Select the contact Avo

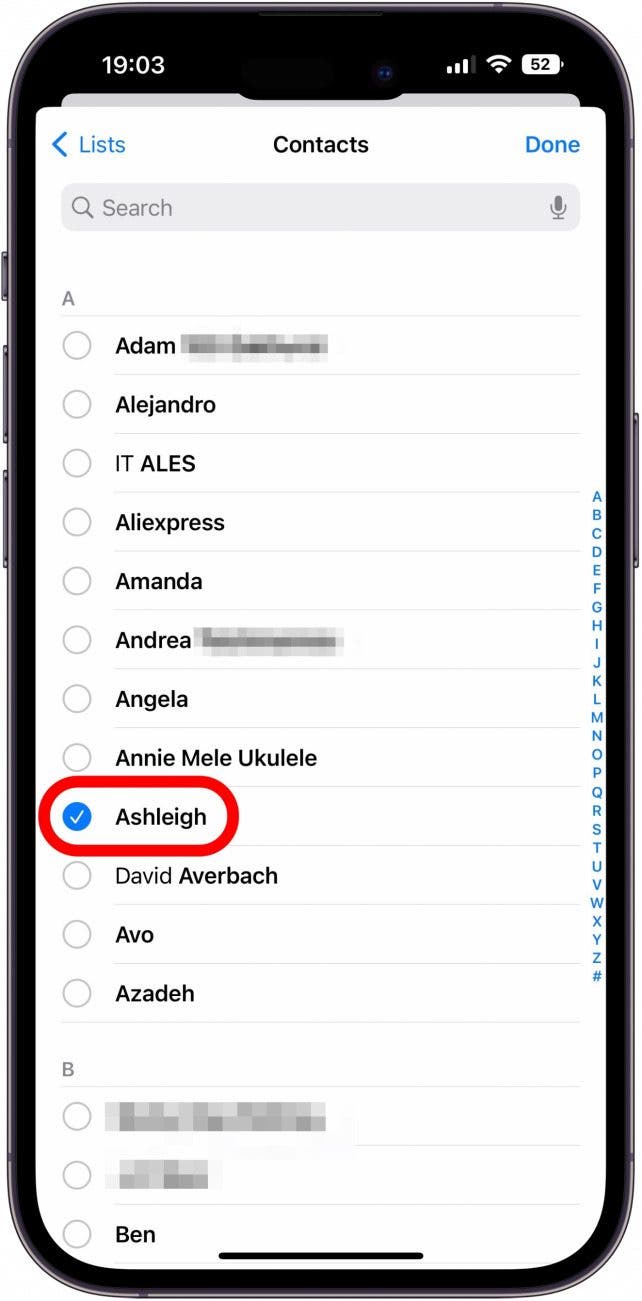77,935
